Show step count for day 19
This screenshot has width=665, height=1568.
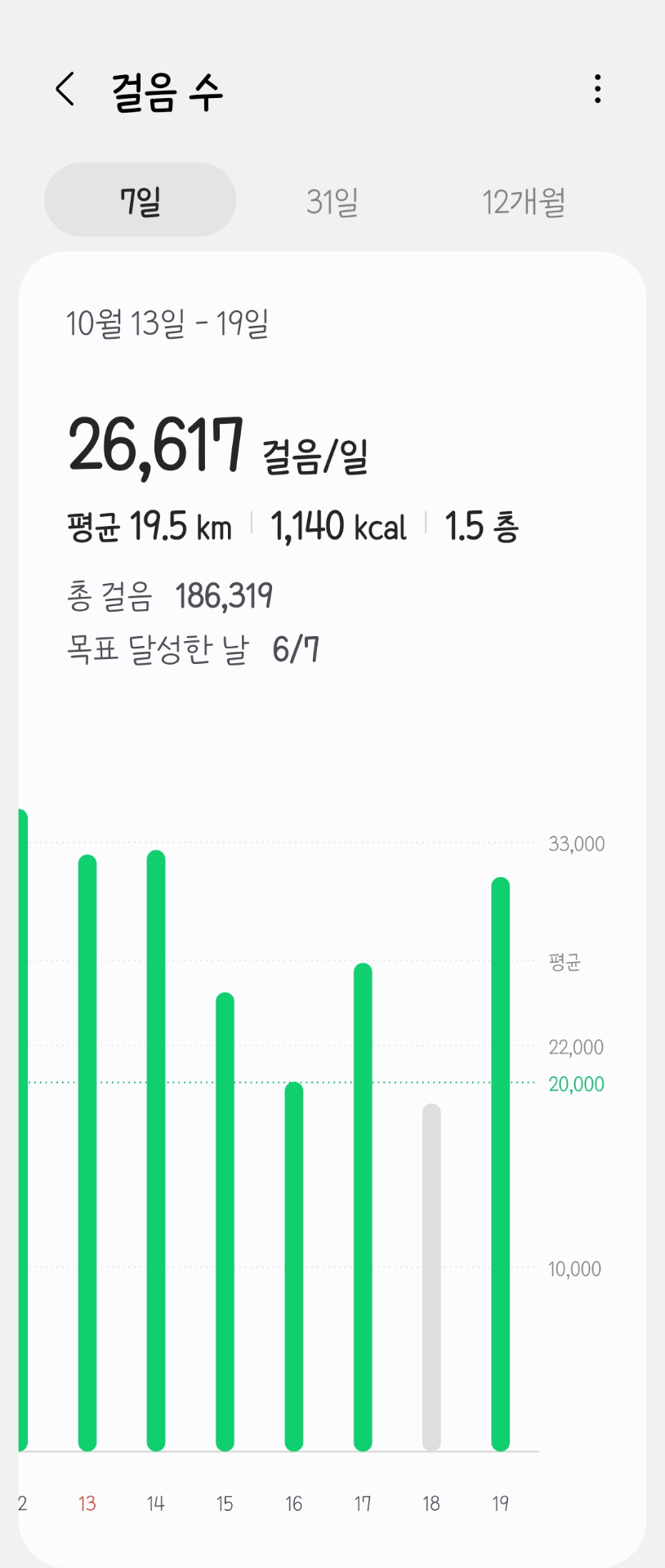coord(501,1164)
